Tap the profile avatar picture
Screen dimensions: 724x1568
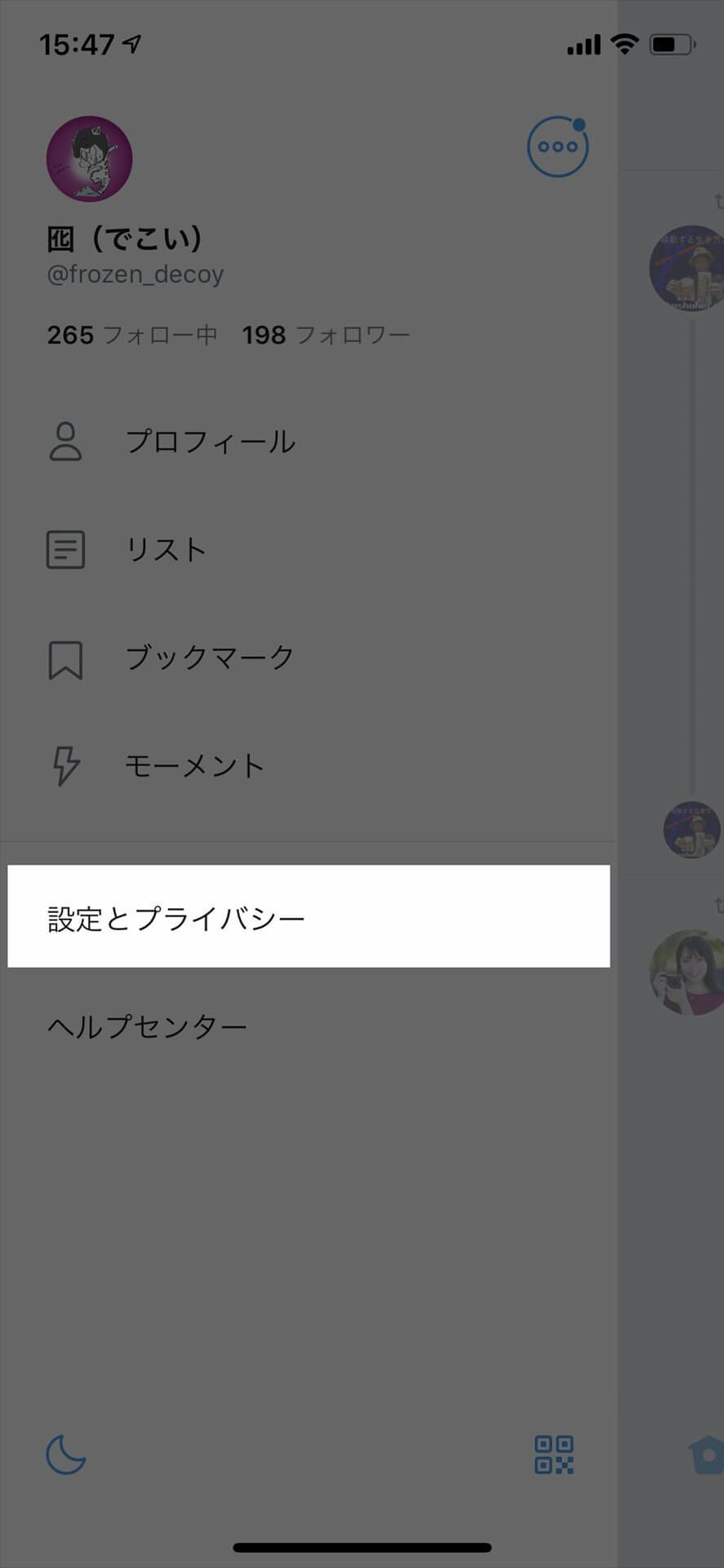click(x=89, y=159)
